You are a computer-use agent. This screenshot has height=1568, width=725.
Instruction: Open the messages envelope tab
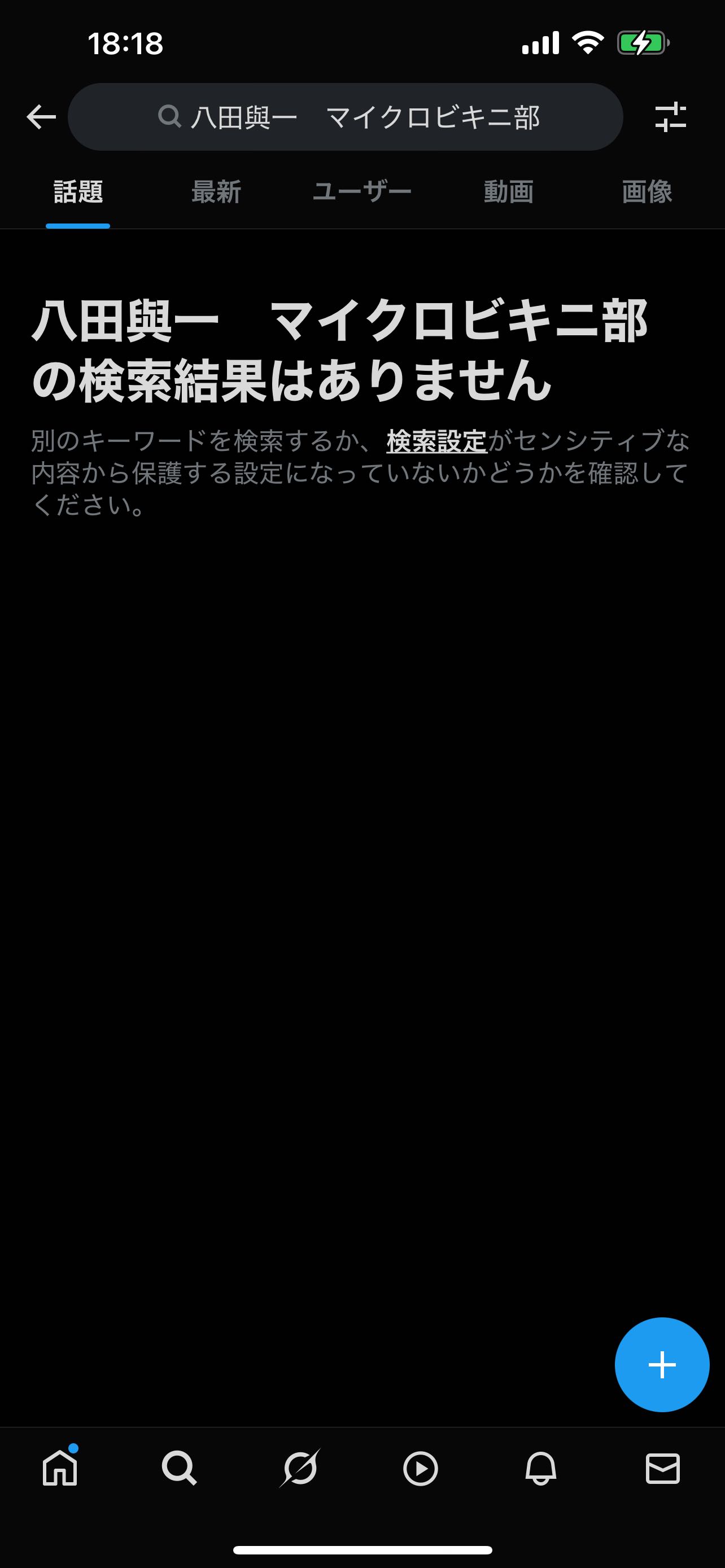pos(662,1468)
